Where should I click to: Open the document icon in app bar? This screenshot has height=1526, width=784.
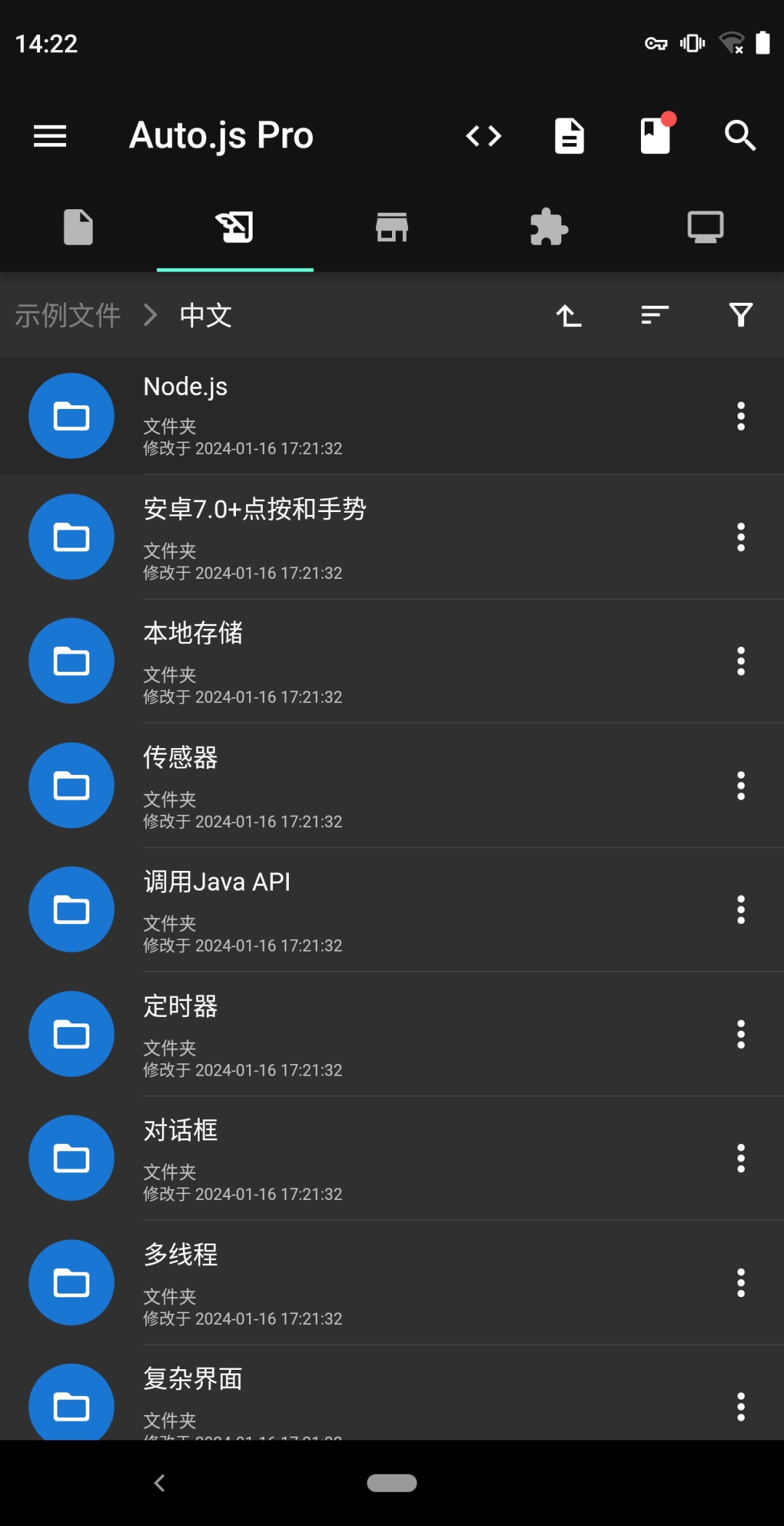click(569, 136)
